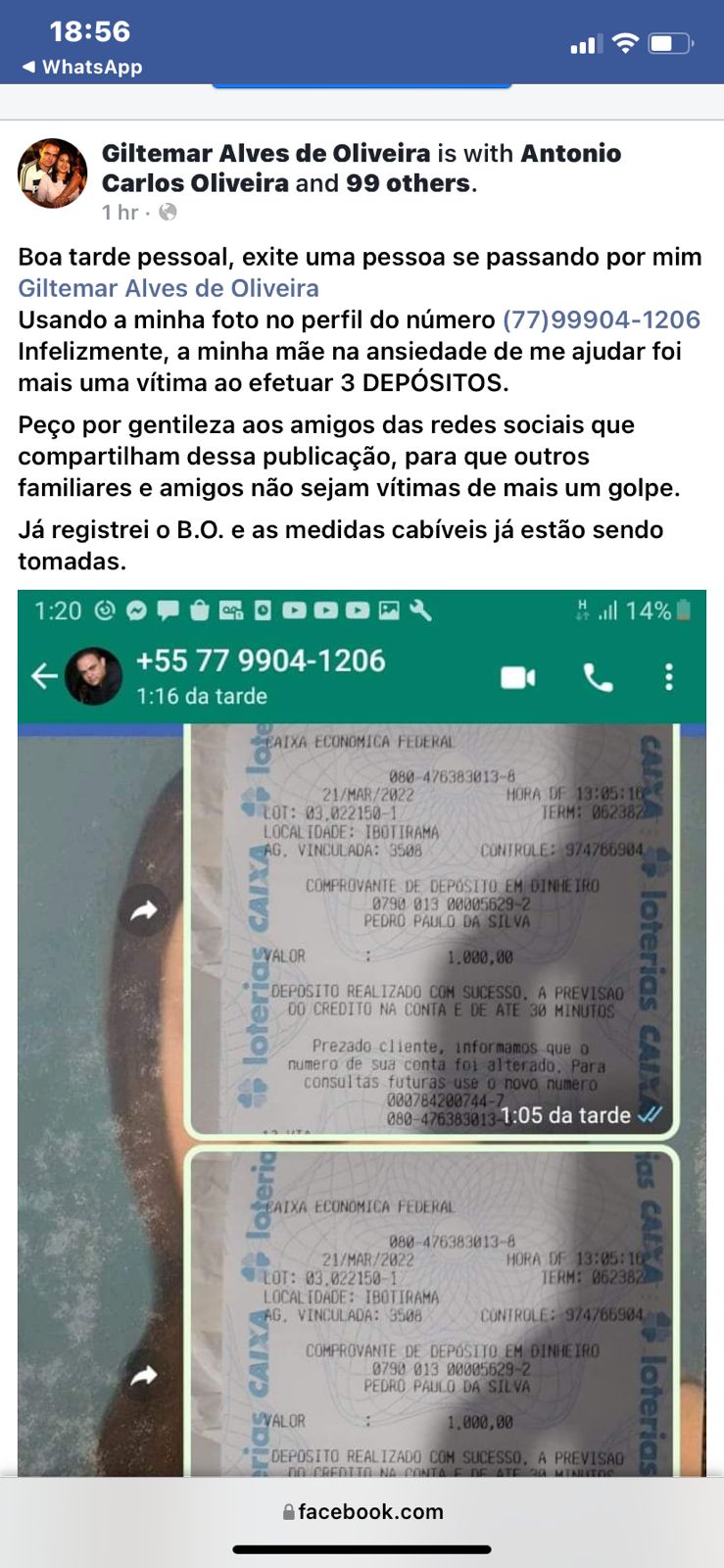View the 99 others tagged
The height and width of the screenshot is (1568, 724).
click(x=407, y=183)
